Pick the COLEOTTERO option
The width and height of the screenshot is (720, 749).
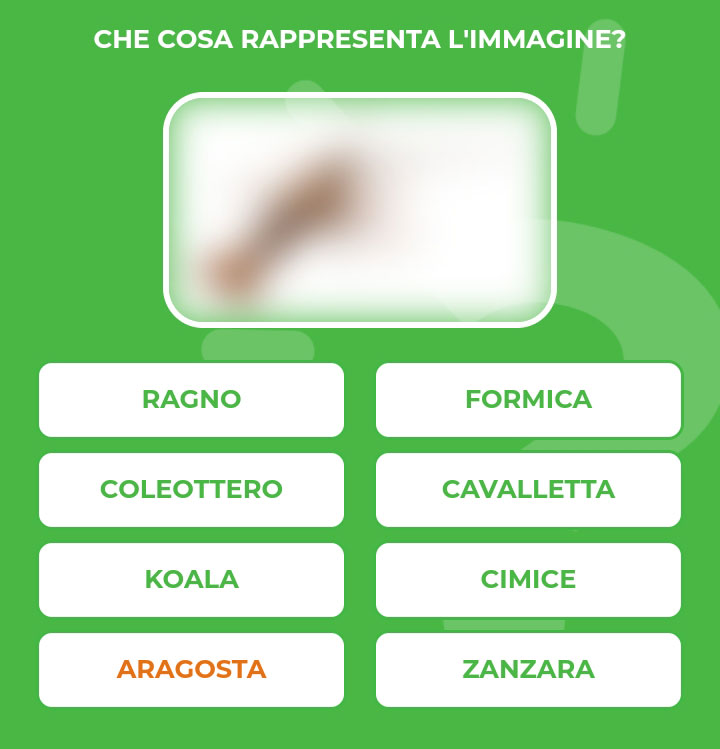point(191,490)
